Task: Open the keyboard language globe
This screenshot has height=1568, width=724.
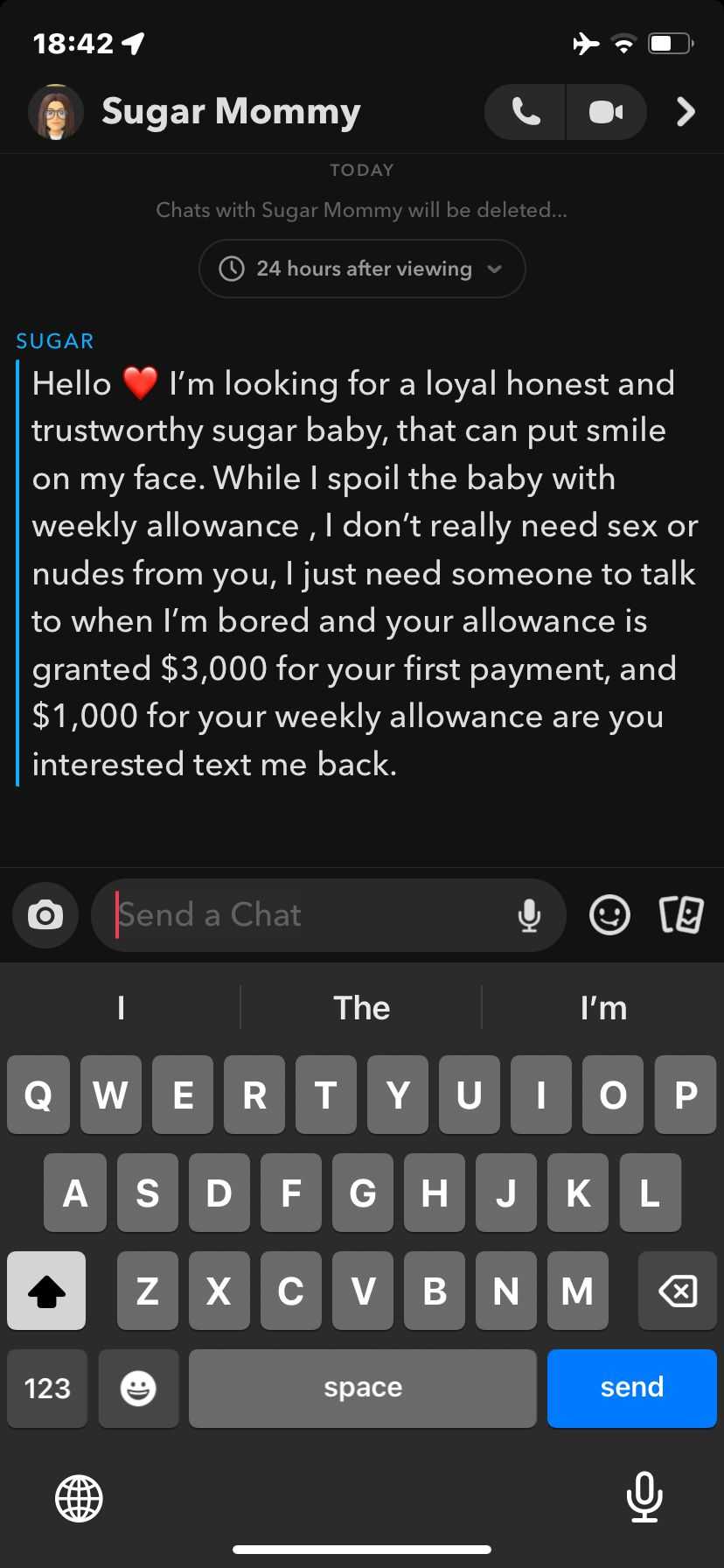Action: [x=79, y=1498]
